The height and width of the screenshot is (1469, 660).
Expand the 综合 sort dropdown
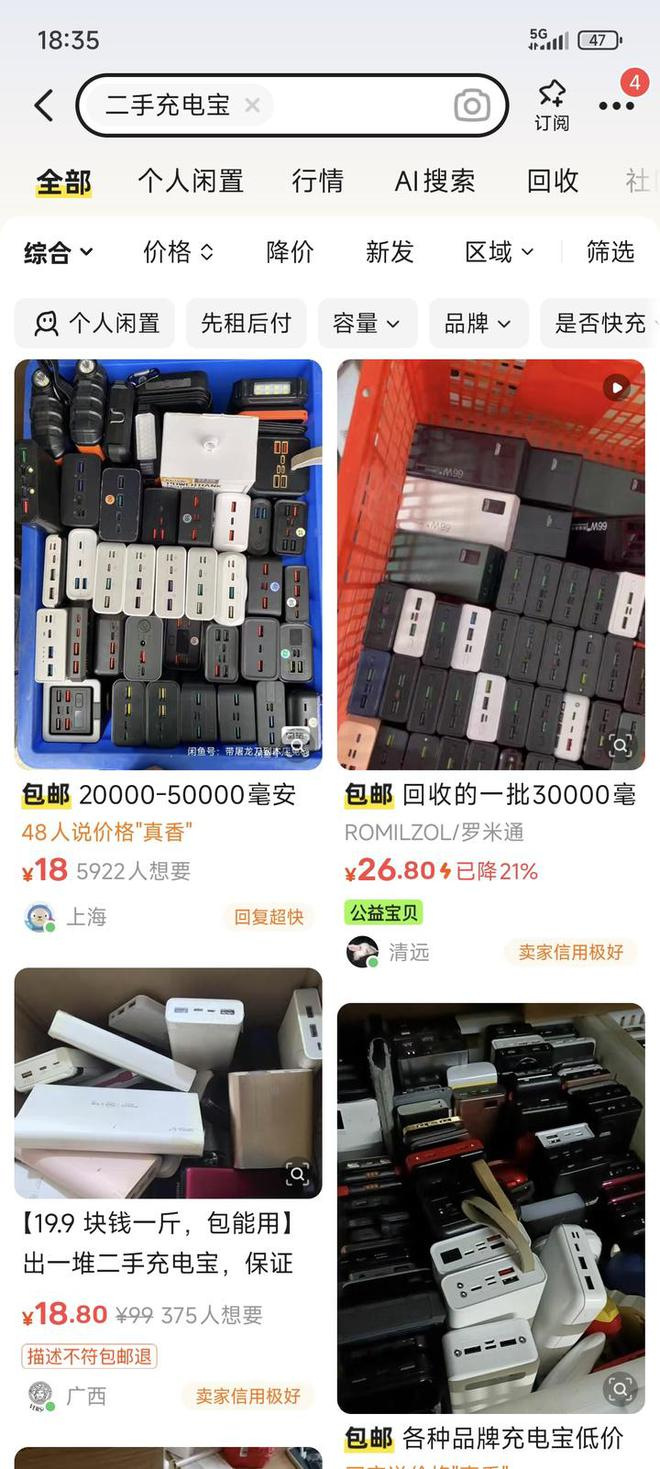click(58, 252)
